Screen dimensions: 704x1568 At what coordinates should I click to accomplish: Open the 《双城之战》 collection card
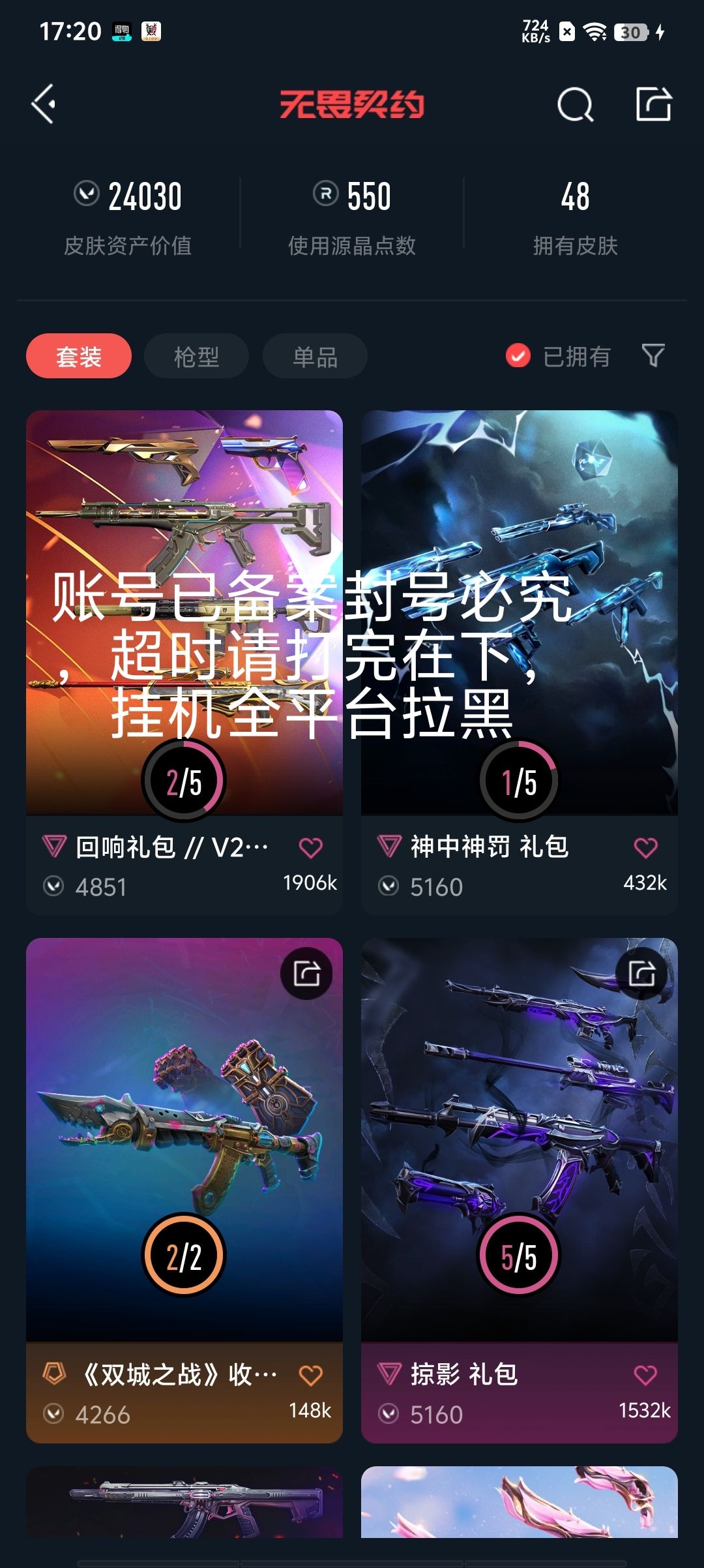point(184,1190)
